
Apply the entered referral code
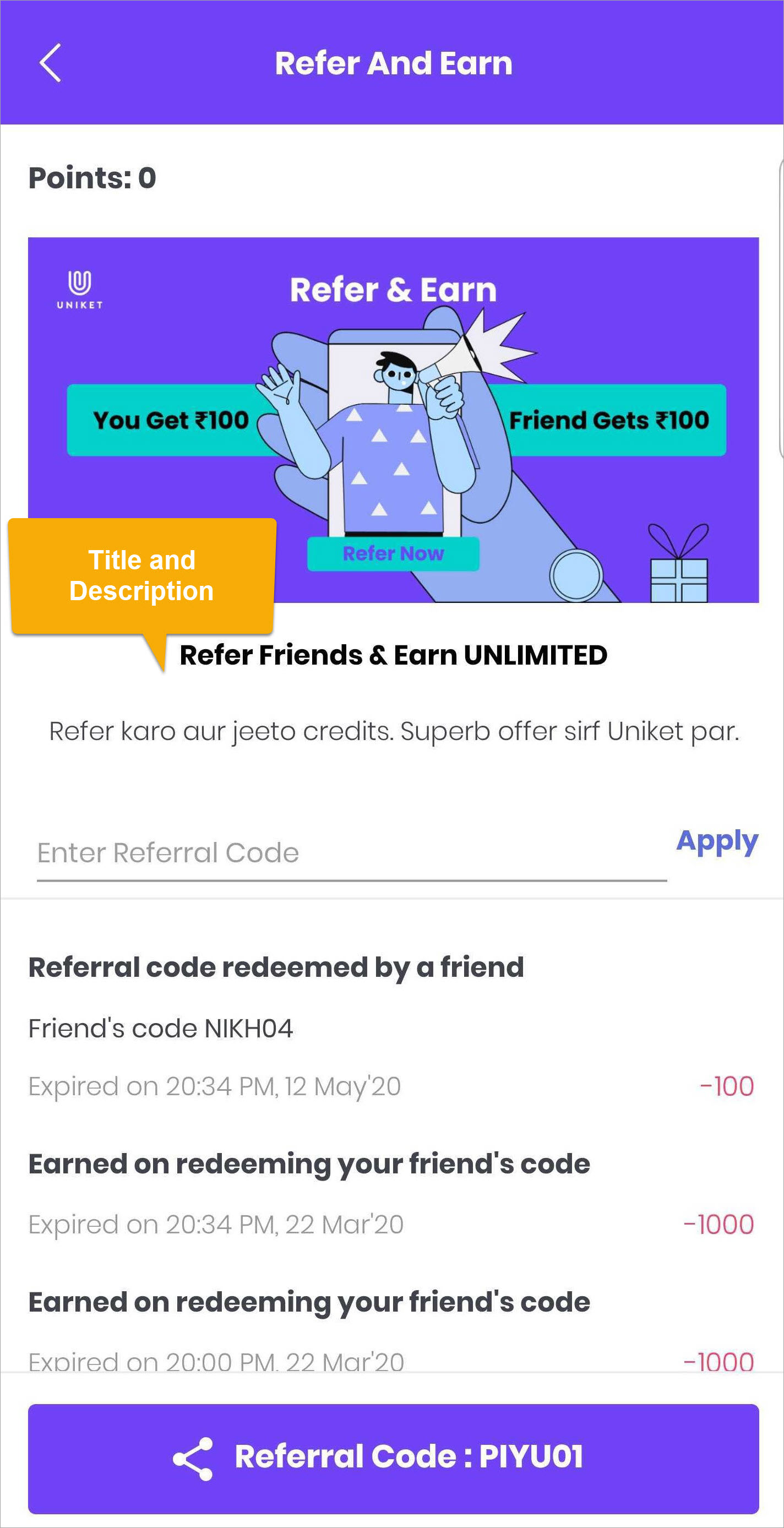(x=716, y=841)
